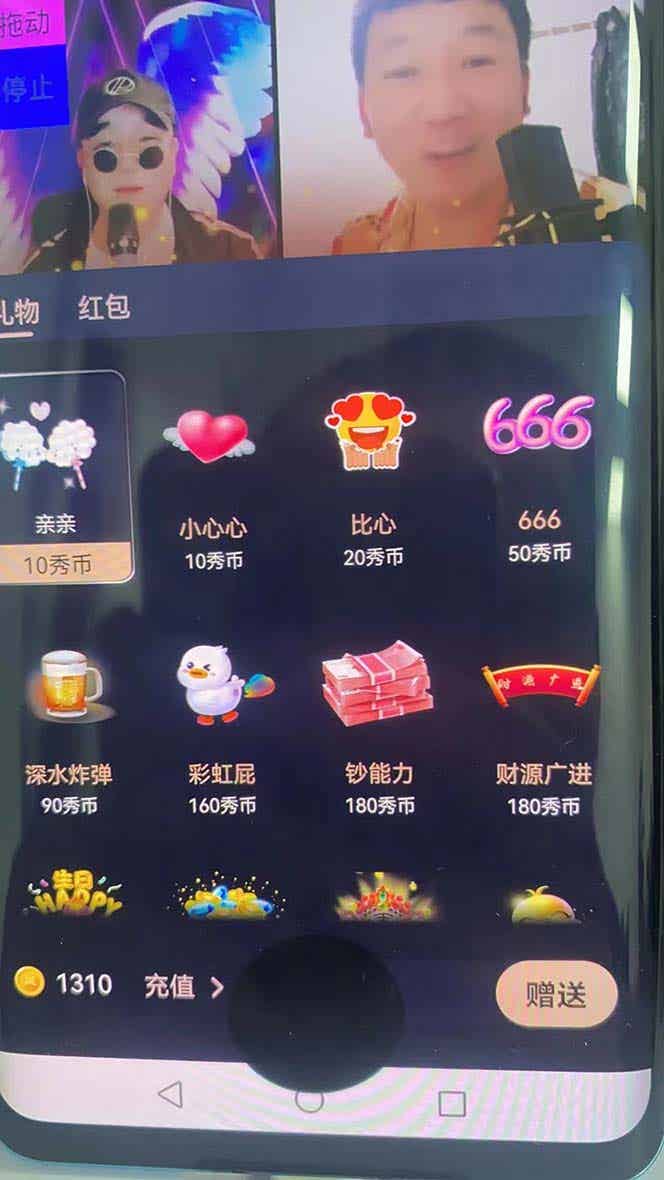Pick the 666 gift for 50秀币
The width and height of the screenshot is (664, 1180).
point(538,475)
